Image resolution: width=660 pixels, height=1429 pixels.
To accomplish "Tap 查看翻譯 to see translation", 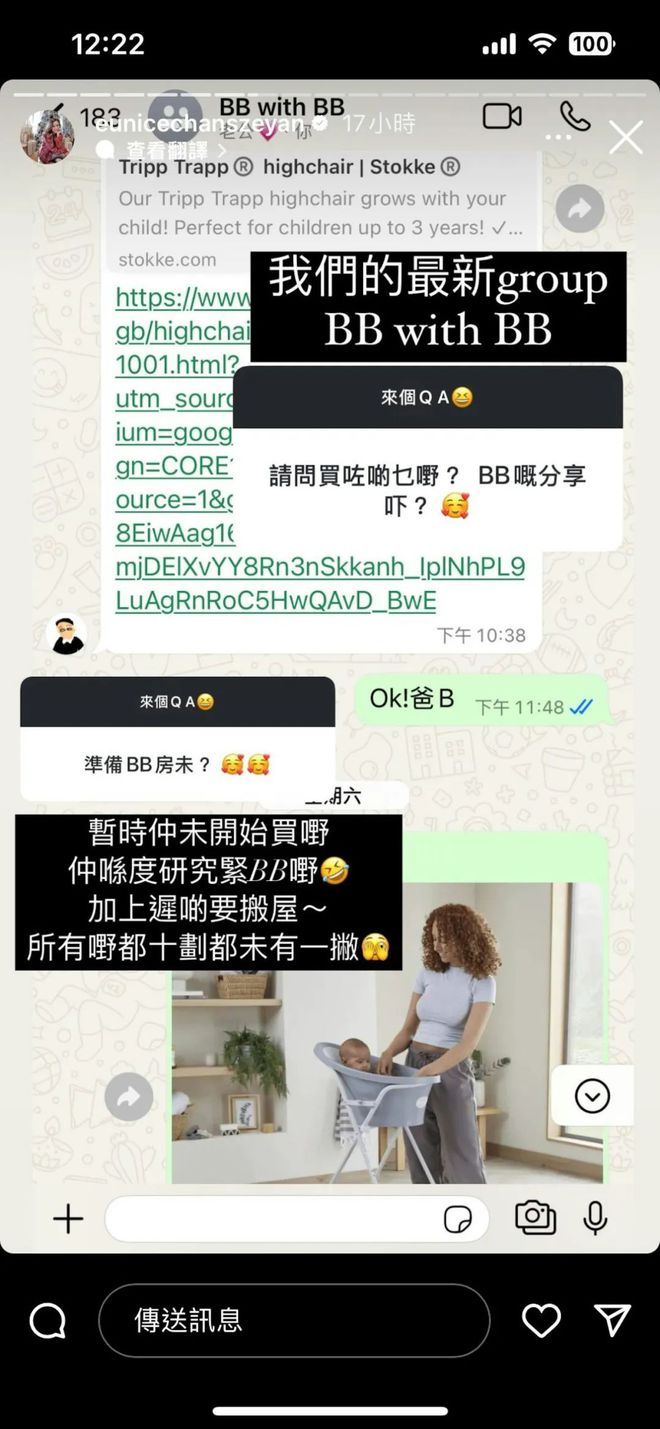I will point(166,150).
